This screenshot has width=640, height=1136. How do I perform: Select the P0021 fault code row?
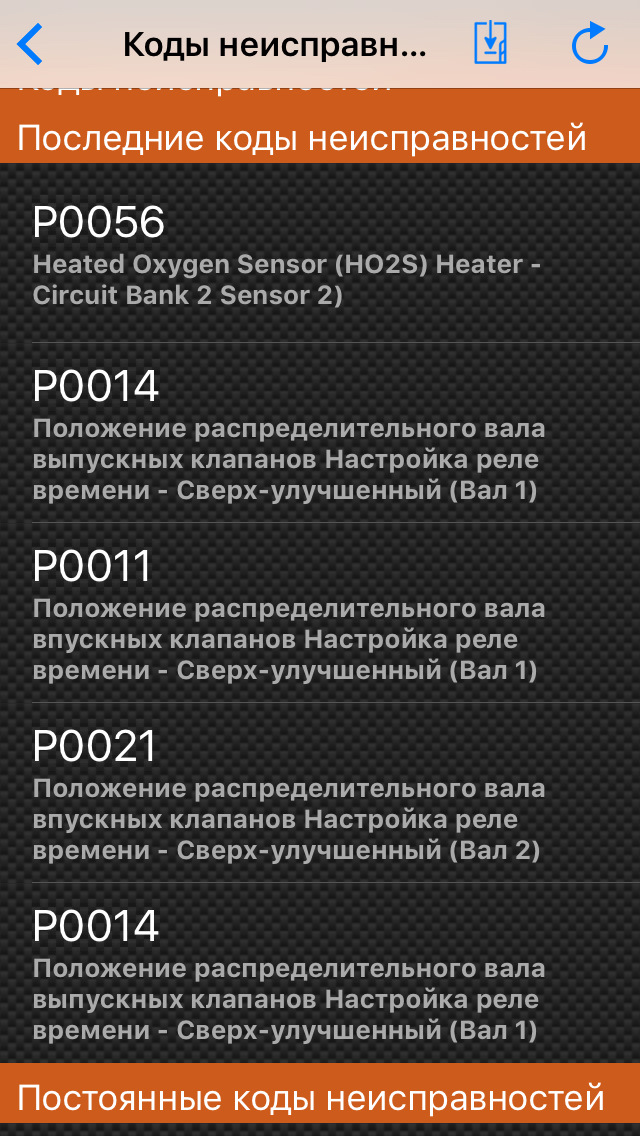click(320, 794)
